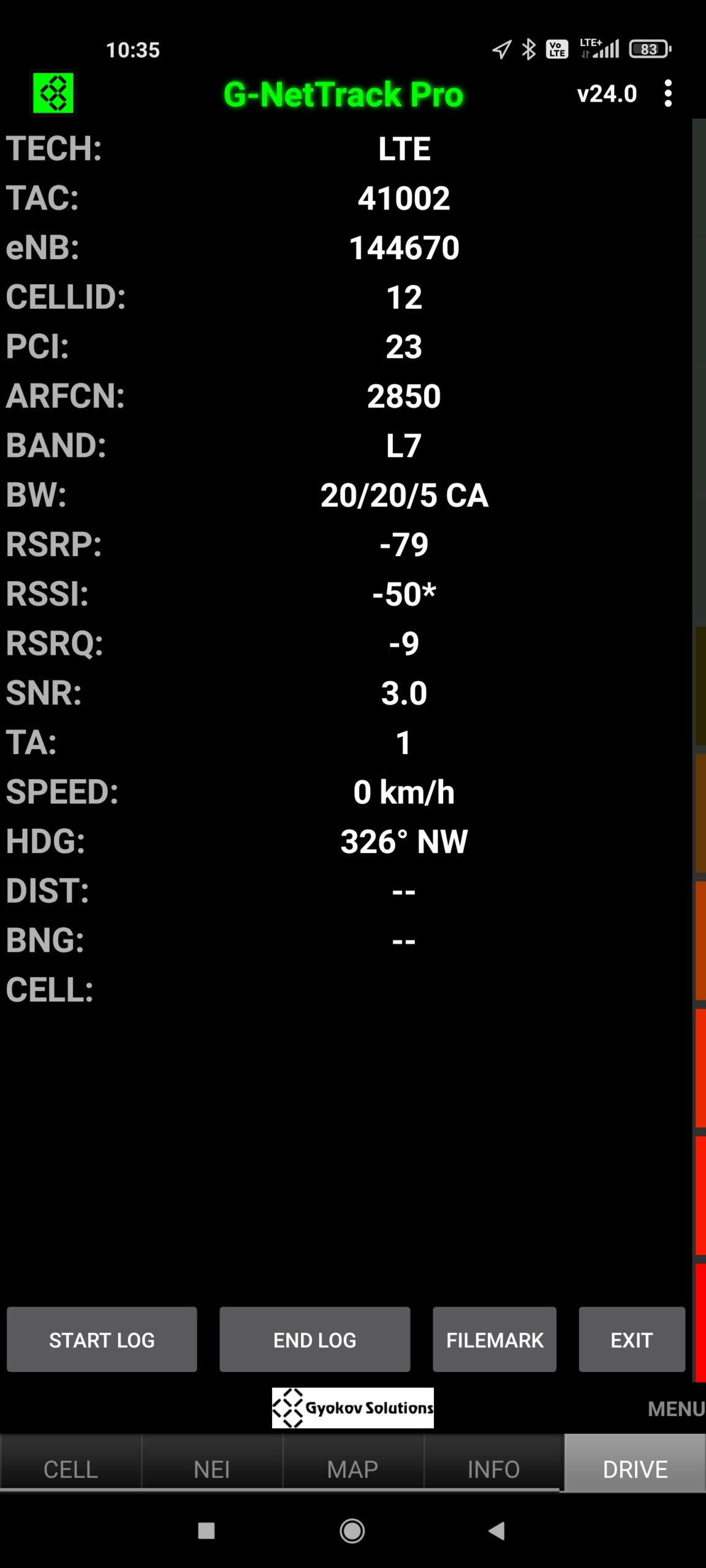Tap the START LOG button
706x1568 pixels.
click(x=102, y=1340)
